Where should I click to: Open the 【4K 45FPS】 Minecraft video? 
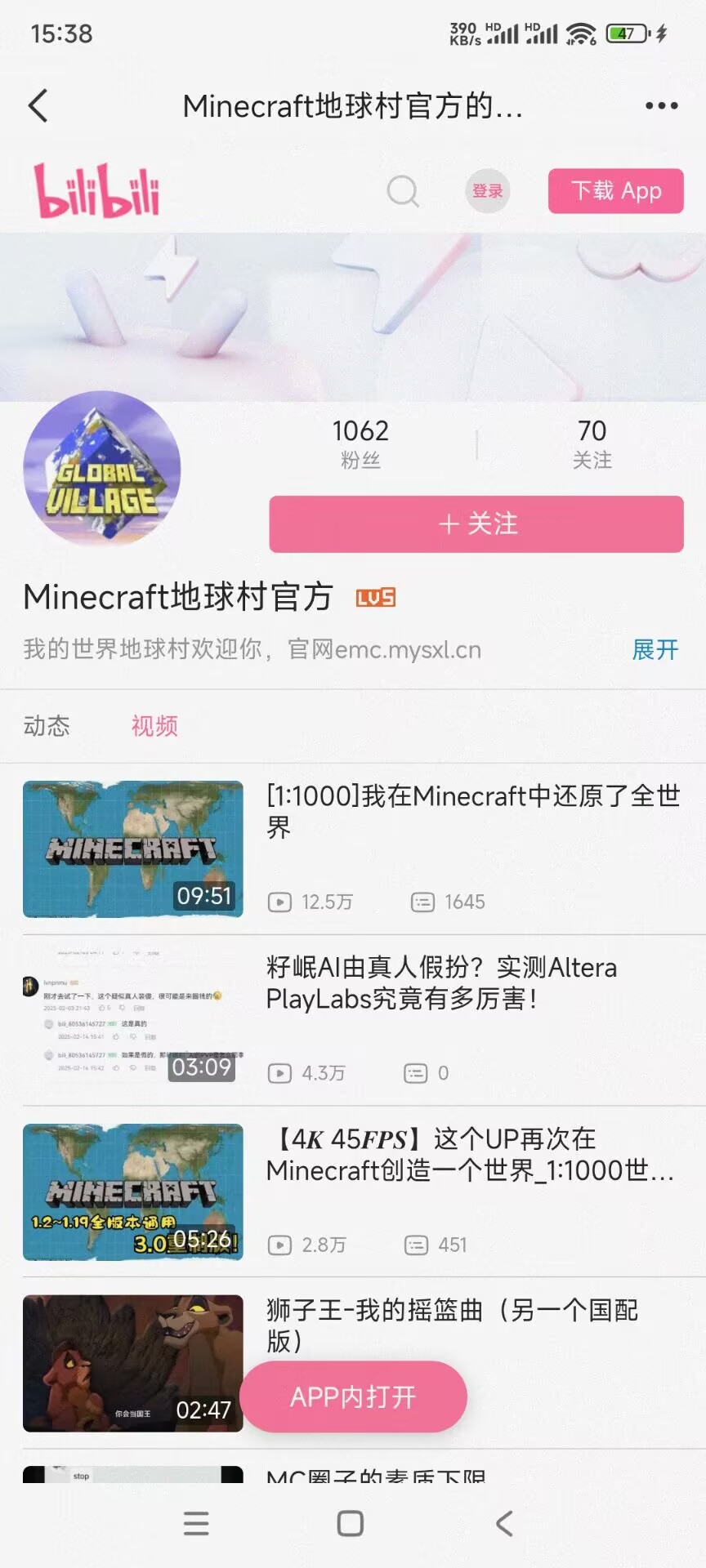pos(470,1155)
